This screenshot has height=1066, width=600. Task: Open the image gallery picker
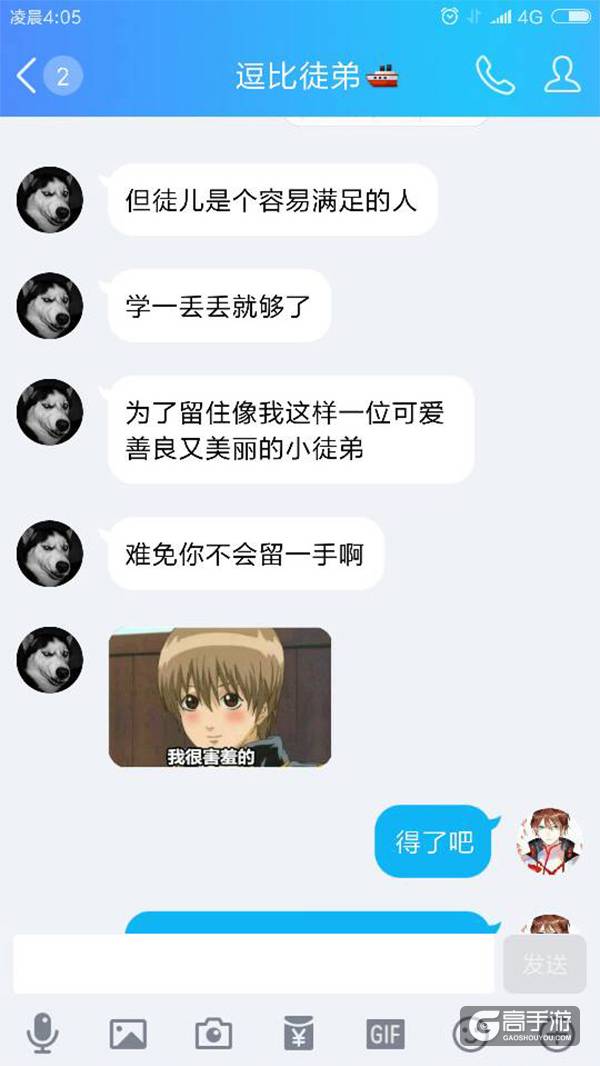coord(128,1033)
